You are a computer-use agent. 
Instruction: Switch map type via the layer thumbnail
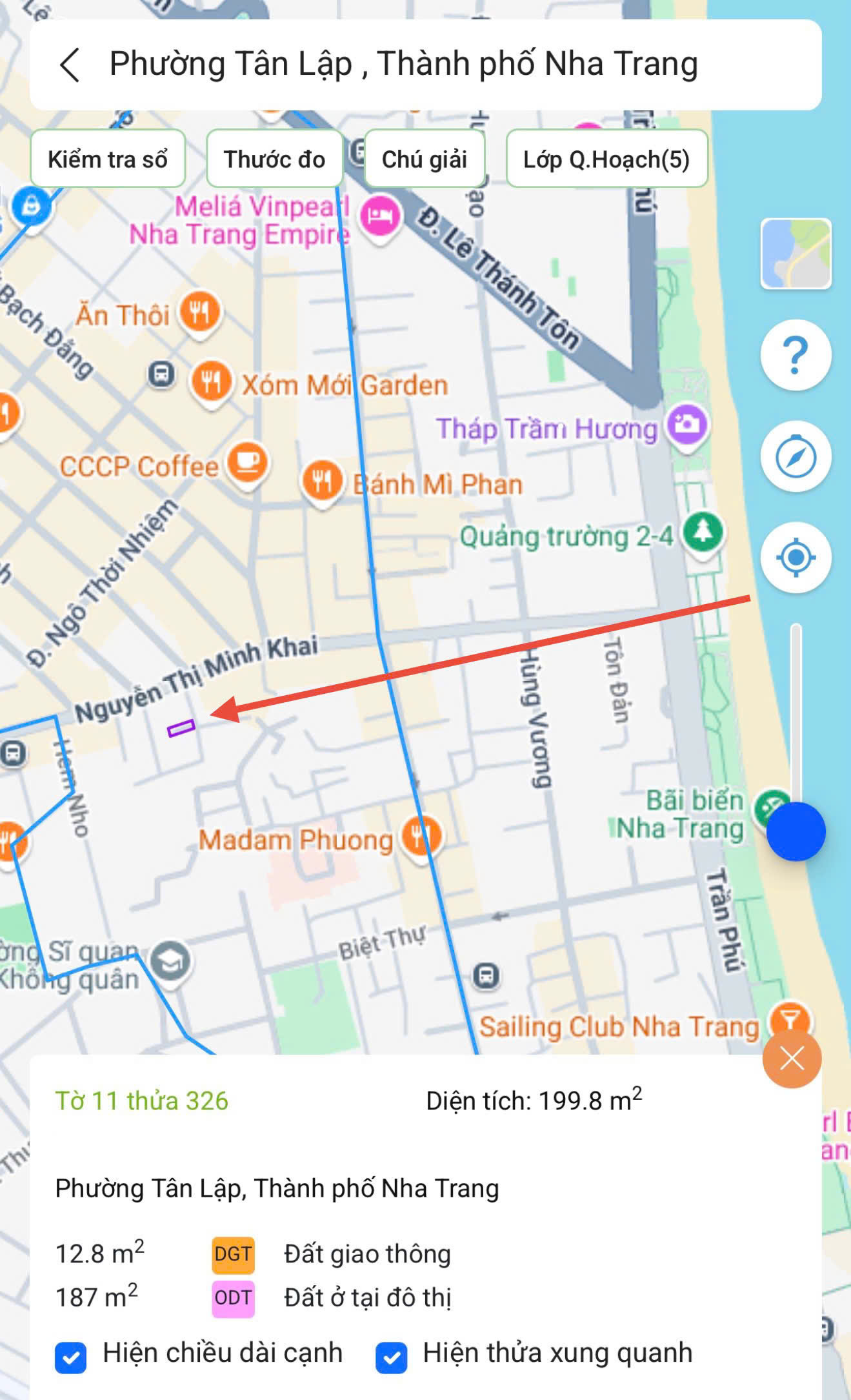click(796, 254)
